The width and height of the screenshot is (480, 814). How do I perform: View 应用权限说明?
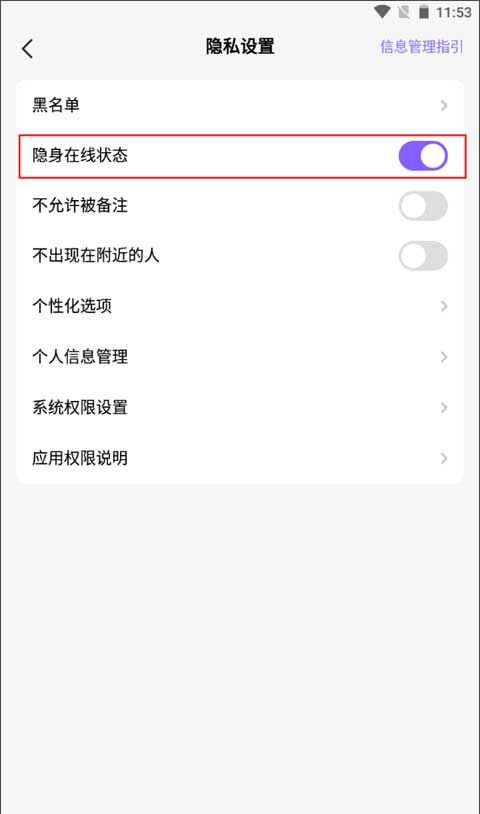coord(240,458)
